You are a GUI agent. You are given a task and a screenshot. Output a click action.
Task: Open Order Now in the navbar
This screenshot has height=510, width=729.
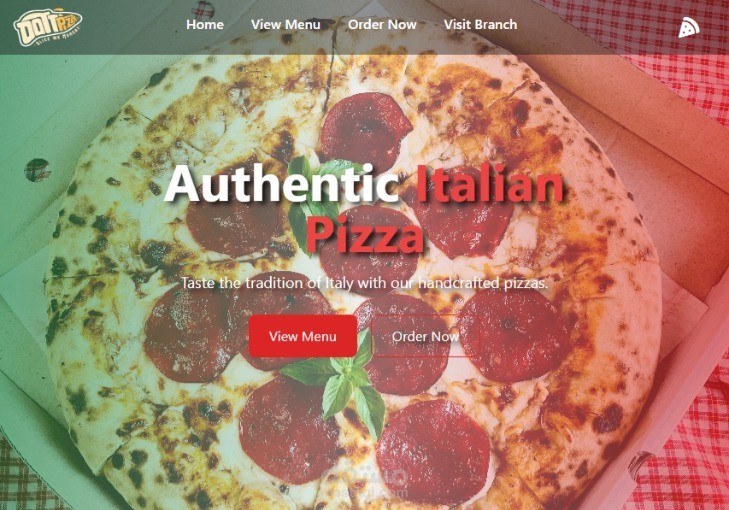pyautogui.click(x=382, y=24)
